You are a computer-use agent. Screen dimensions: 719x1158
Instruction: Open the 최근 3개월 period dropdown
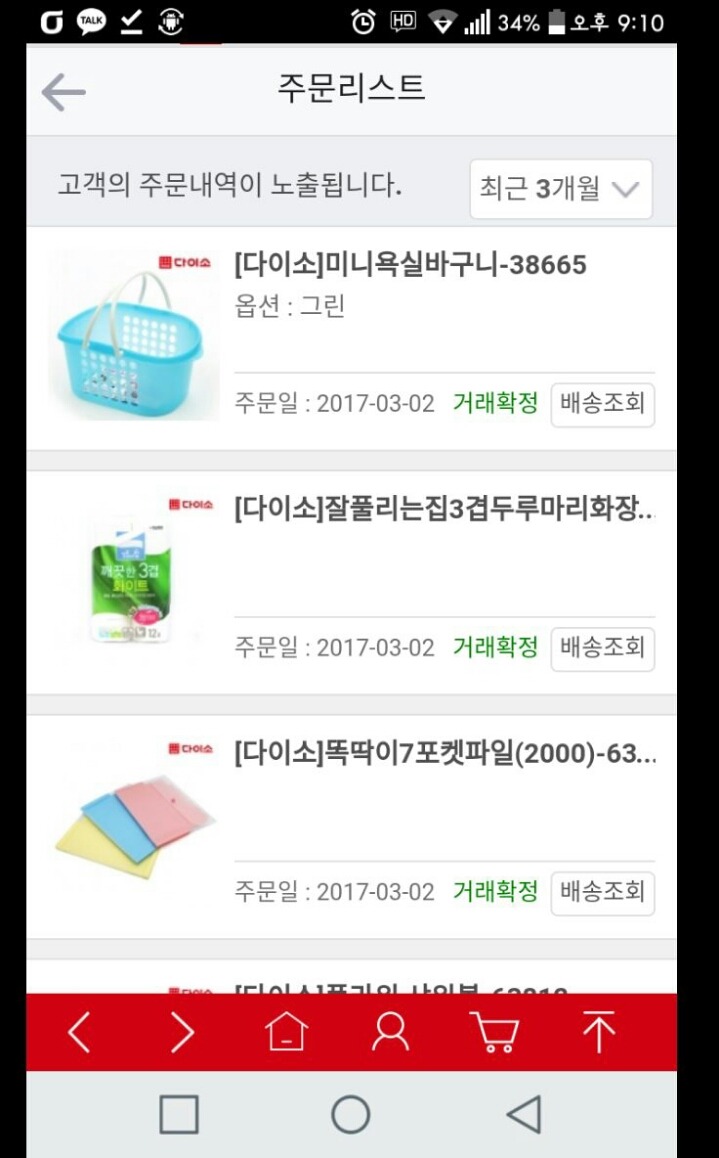click(x=561, y=189)
